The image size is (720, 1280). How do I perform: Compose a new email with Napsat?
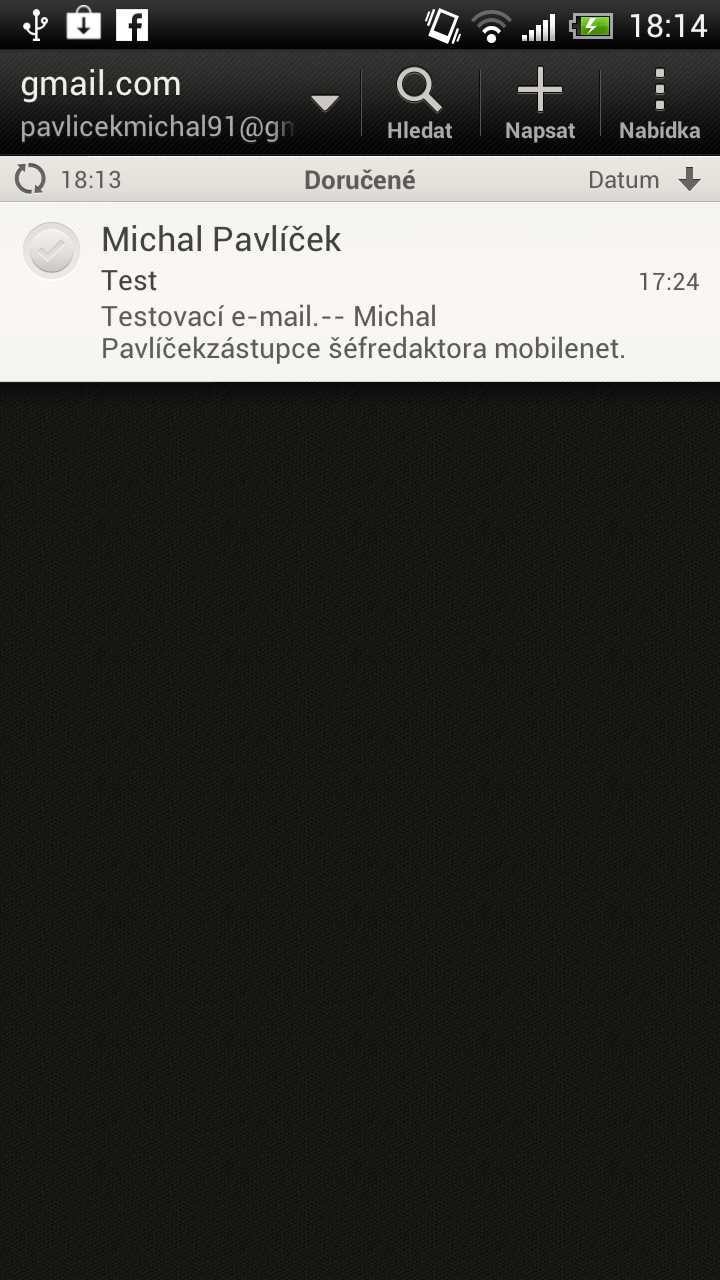[540, 103]
